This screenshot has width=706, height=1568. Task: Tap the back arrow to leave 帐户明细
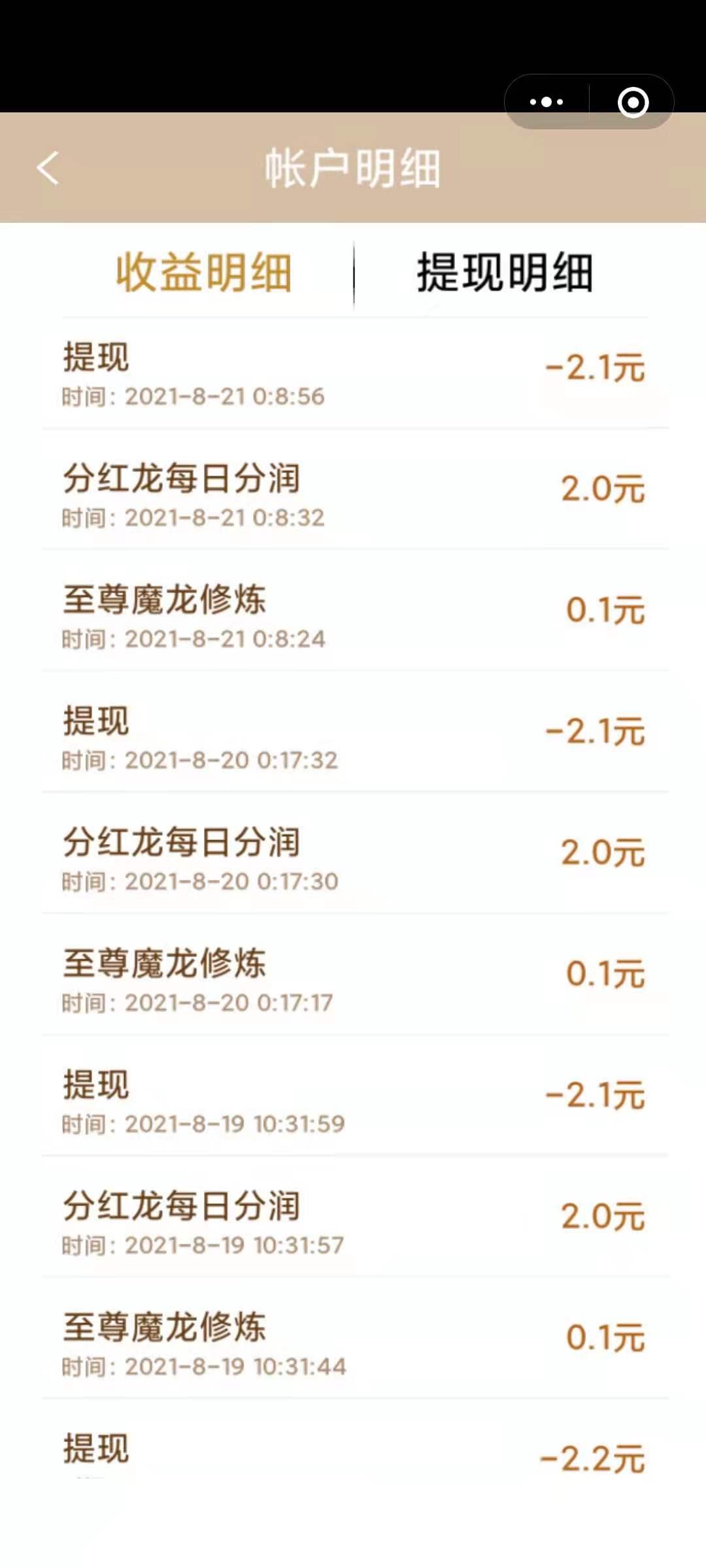(48, 169)
